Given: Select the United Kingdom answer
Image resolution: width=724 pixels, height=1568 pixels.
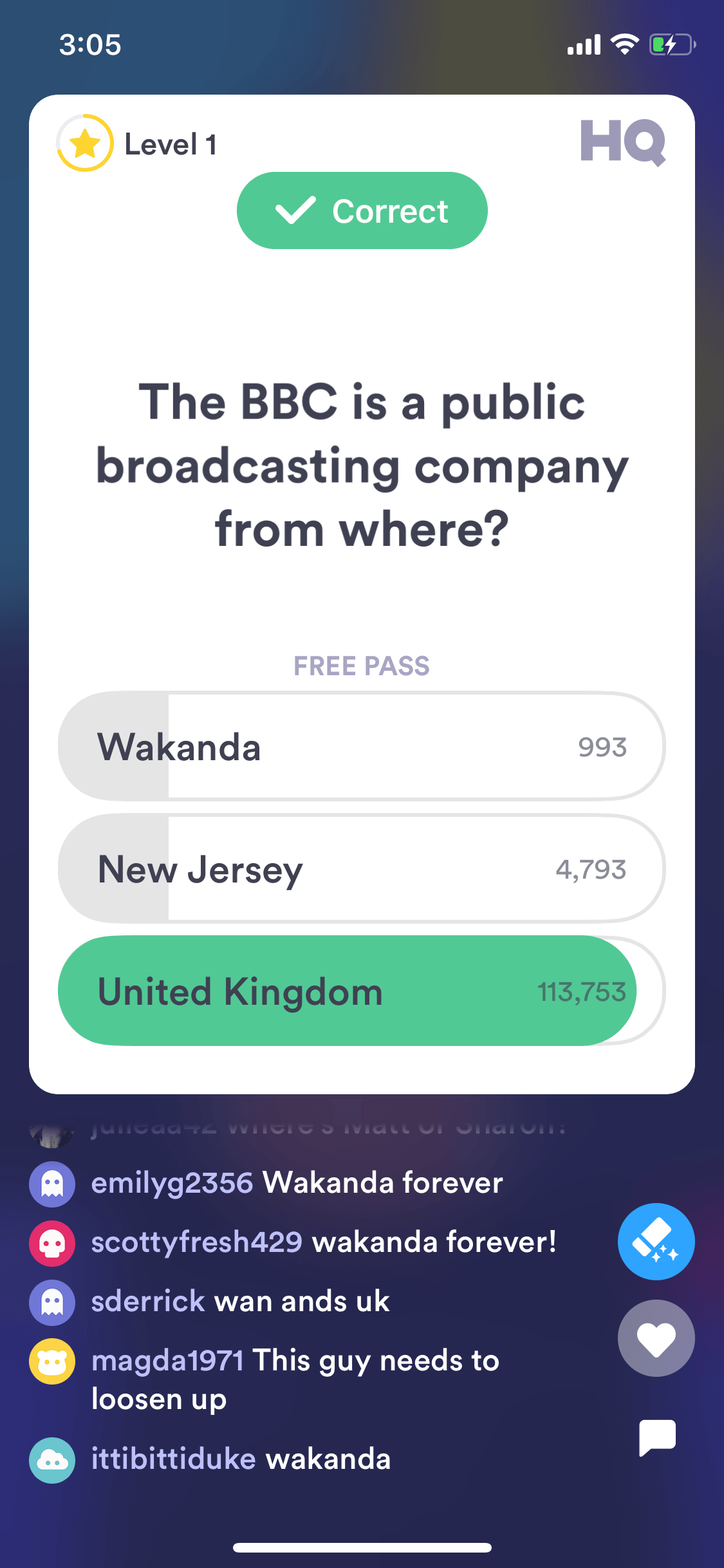Looking at the screenshot, I should click(362, 991).
